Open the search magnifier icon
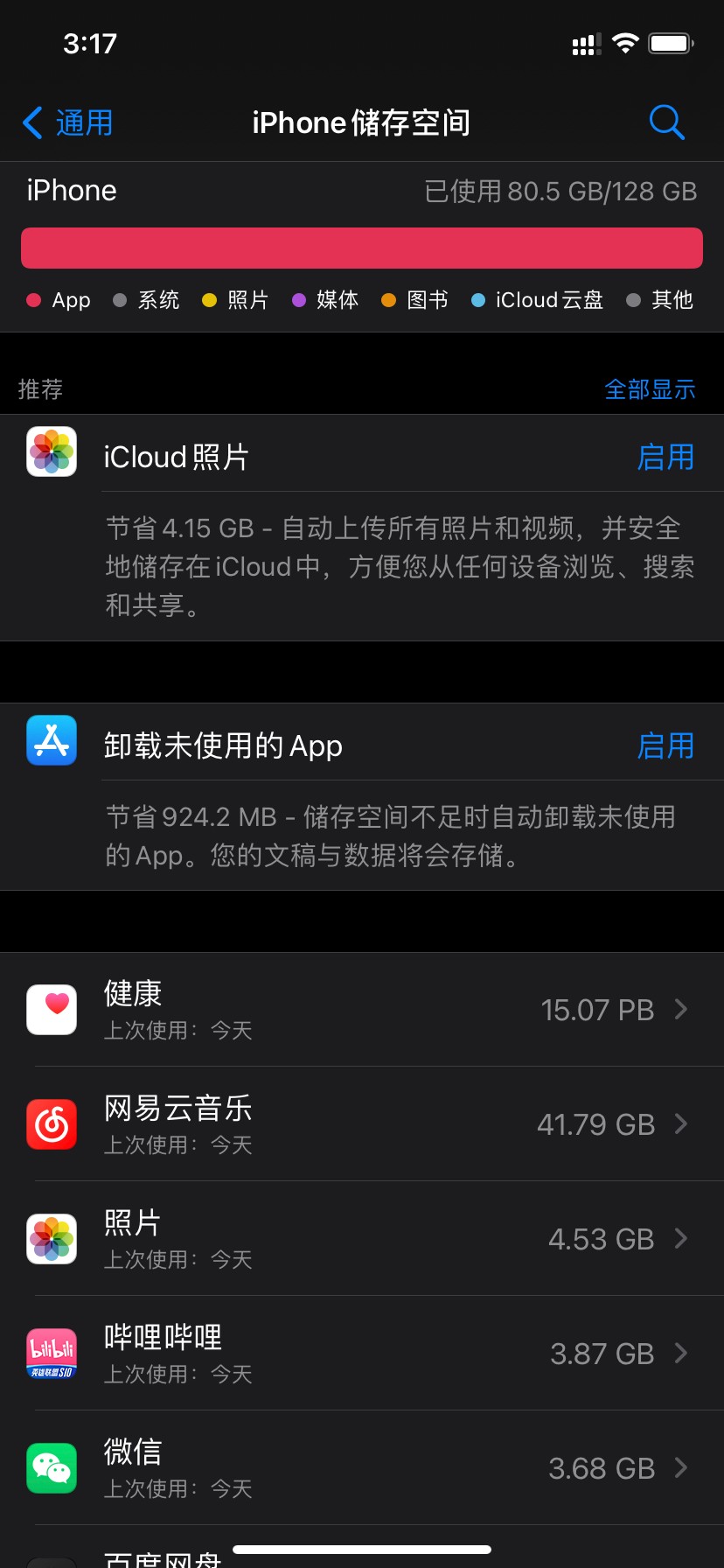This screenshot has height=1568, width=724. coord(666,122)
